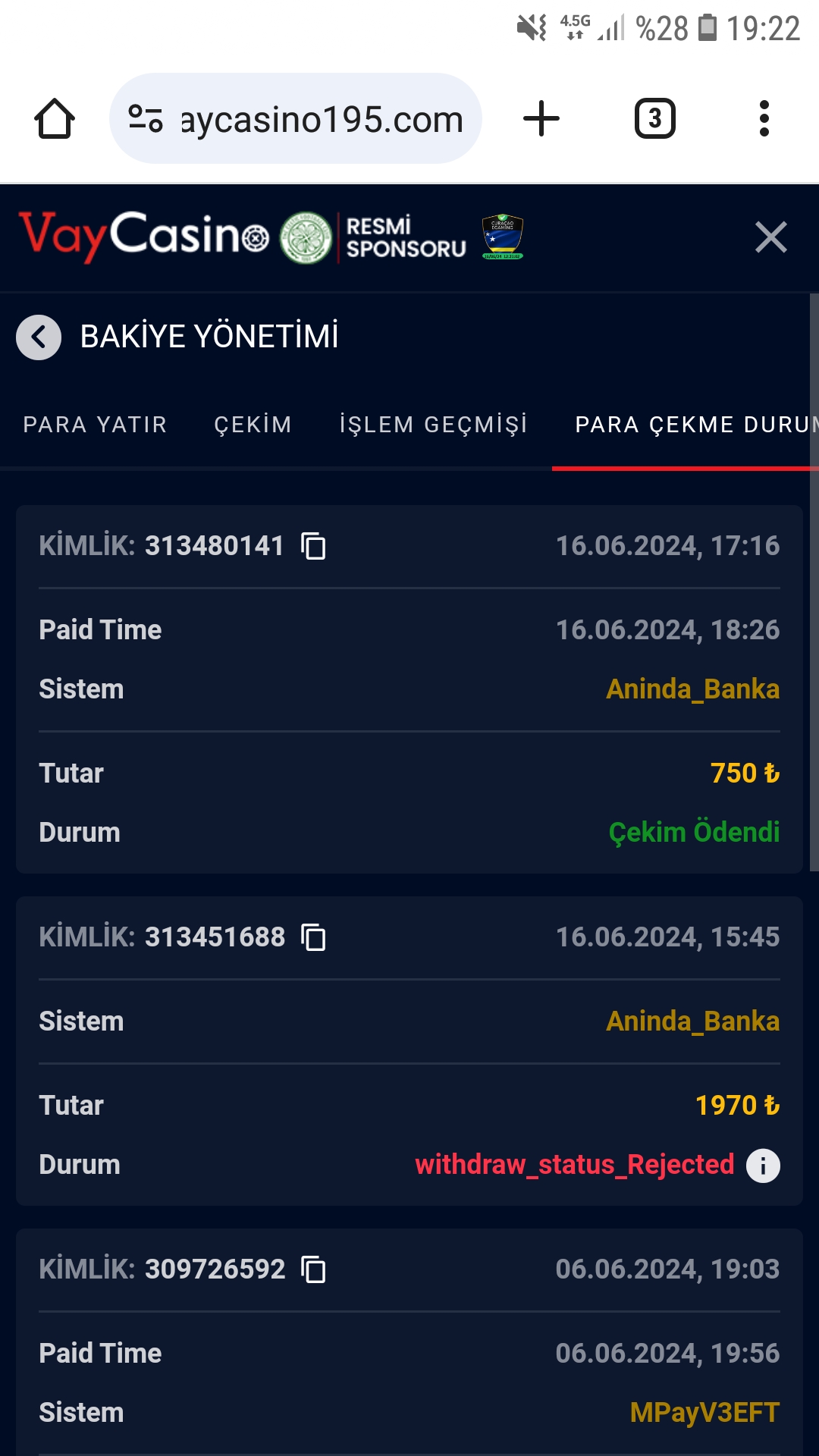Close the VayCasino balance panel

(x=770, y=237)
